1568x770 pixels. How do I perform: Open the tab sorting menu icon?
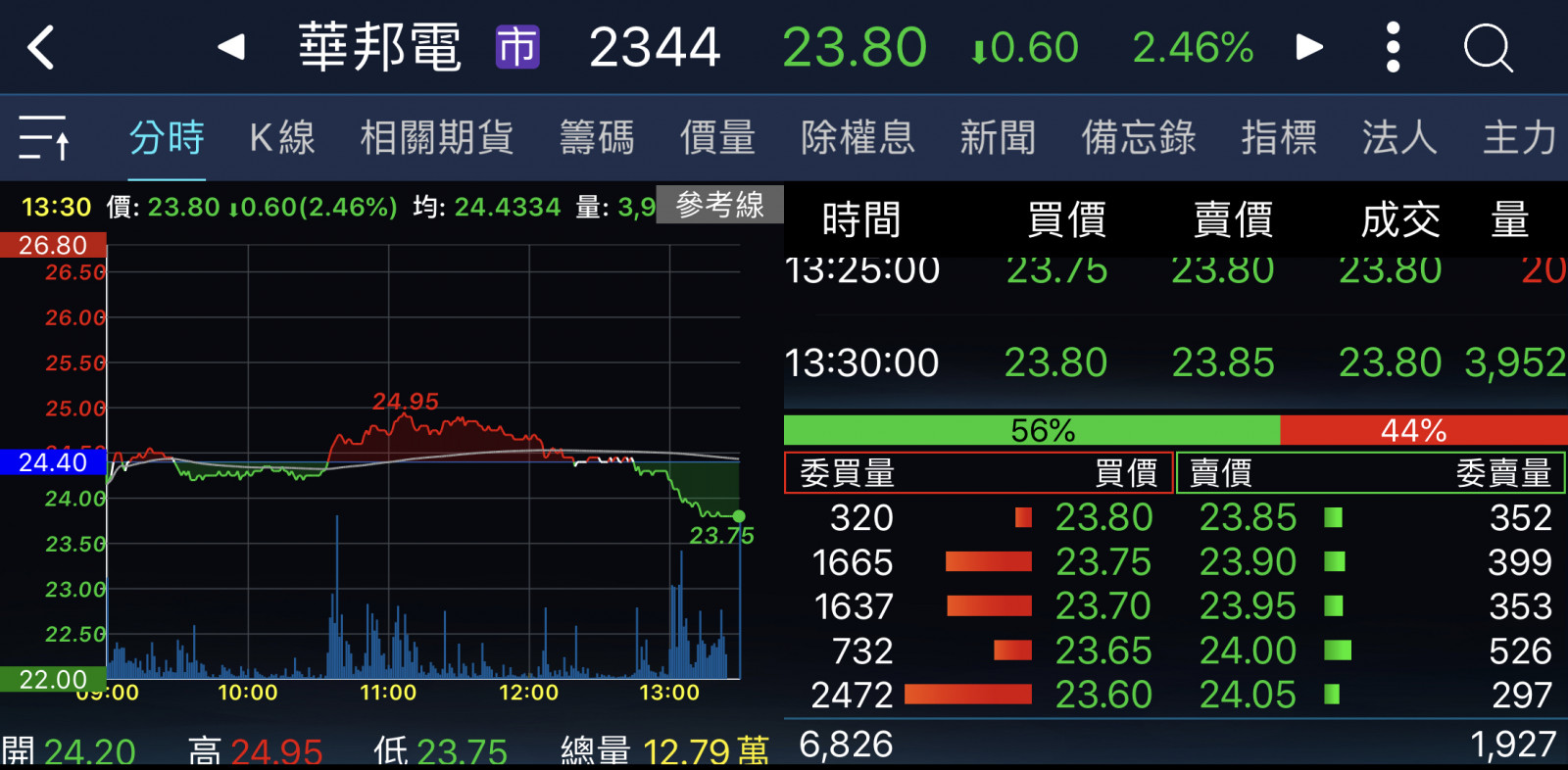point(44,137)
